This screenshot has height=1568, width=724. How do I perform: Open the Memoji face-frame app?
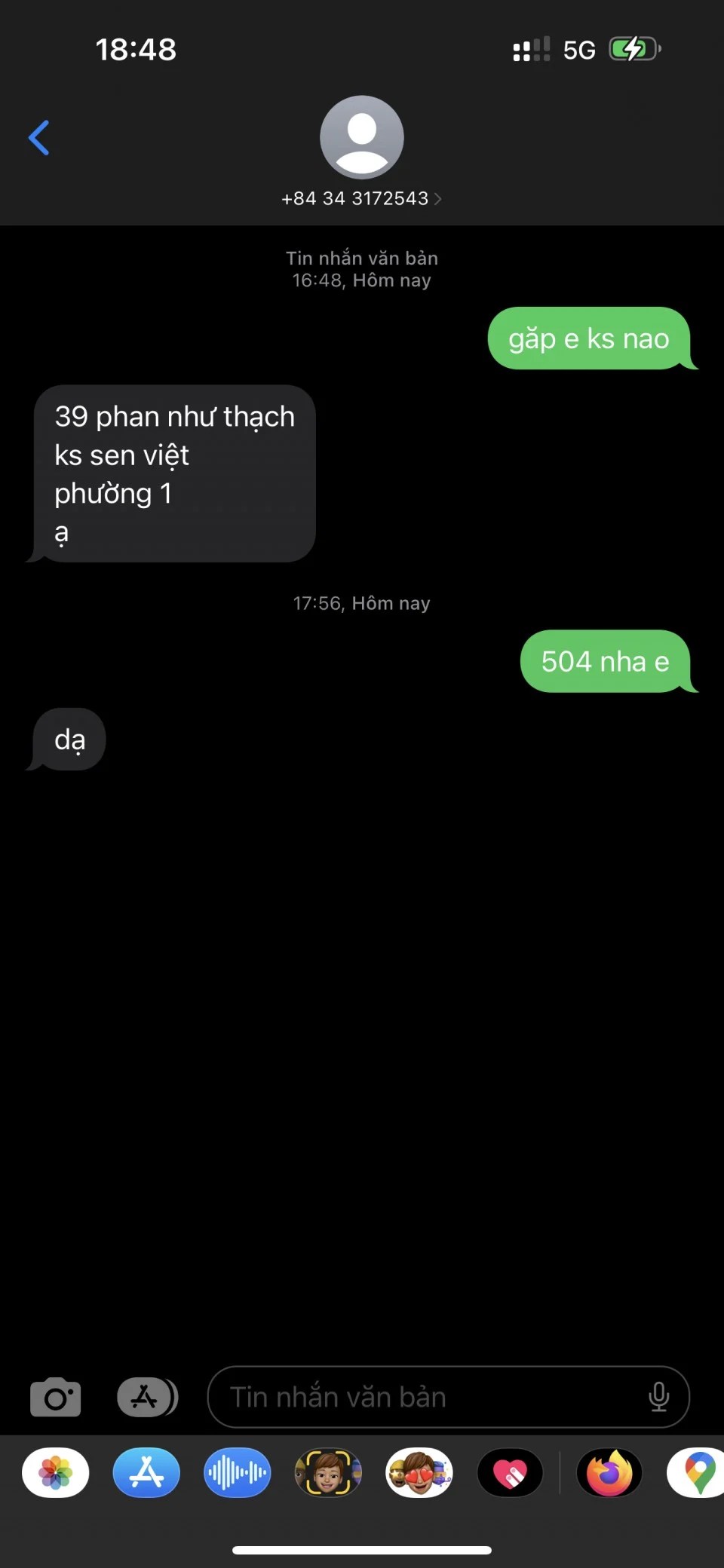pyautogui.click(x=328, y=1472)
